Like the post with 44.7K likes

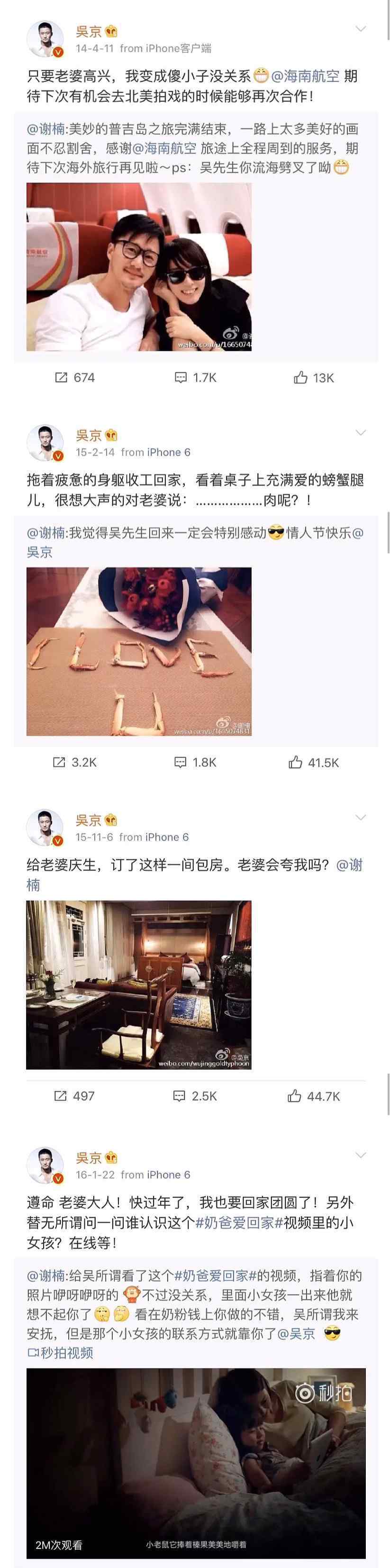click(x=313, y=1096)
